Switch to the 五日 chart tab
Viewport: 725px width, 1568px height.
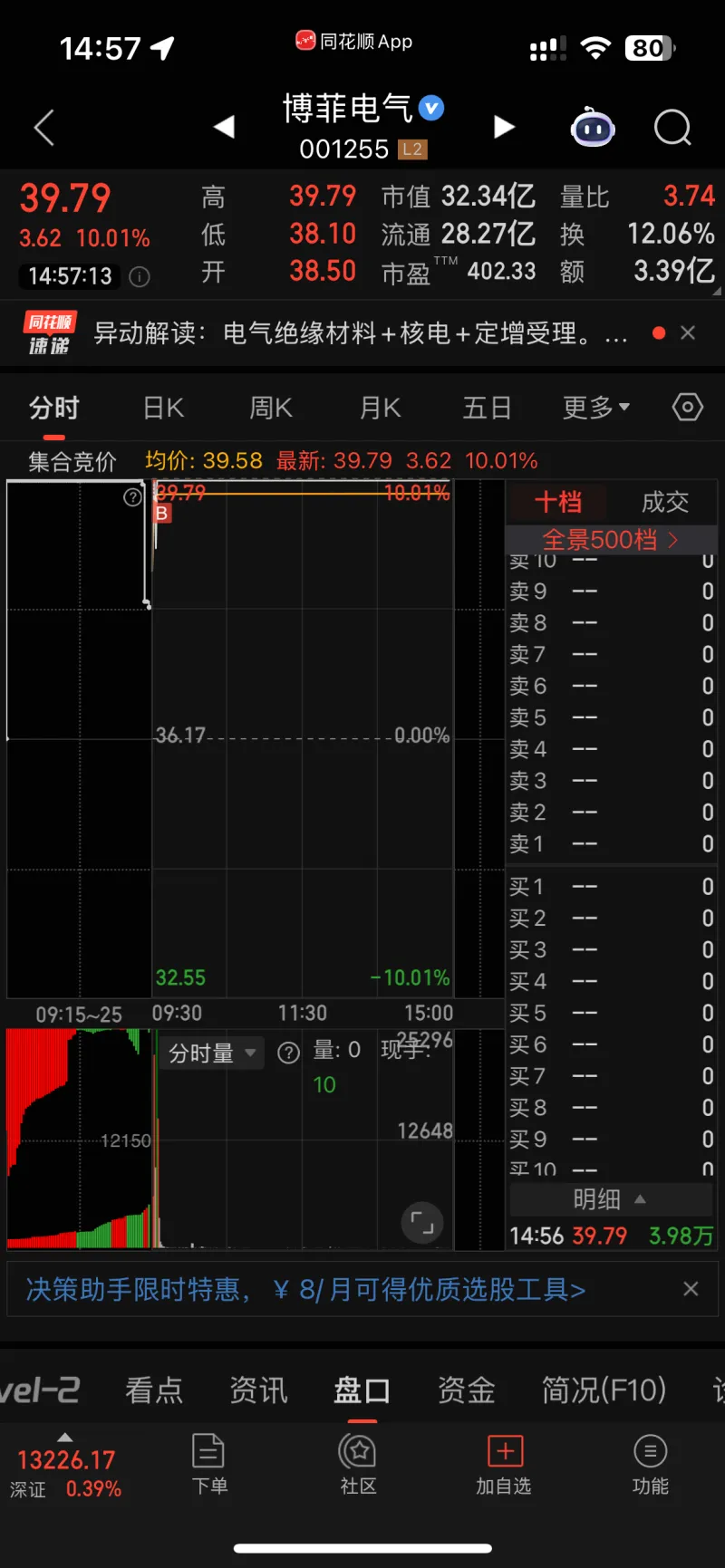[x=488, y=409]
